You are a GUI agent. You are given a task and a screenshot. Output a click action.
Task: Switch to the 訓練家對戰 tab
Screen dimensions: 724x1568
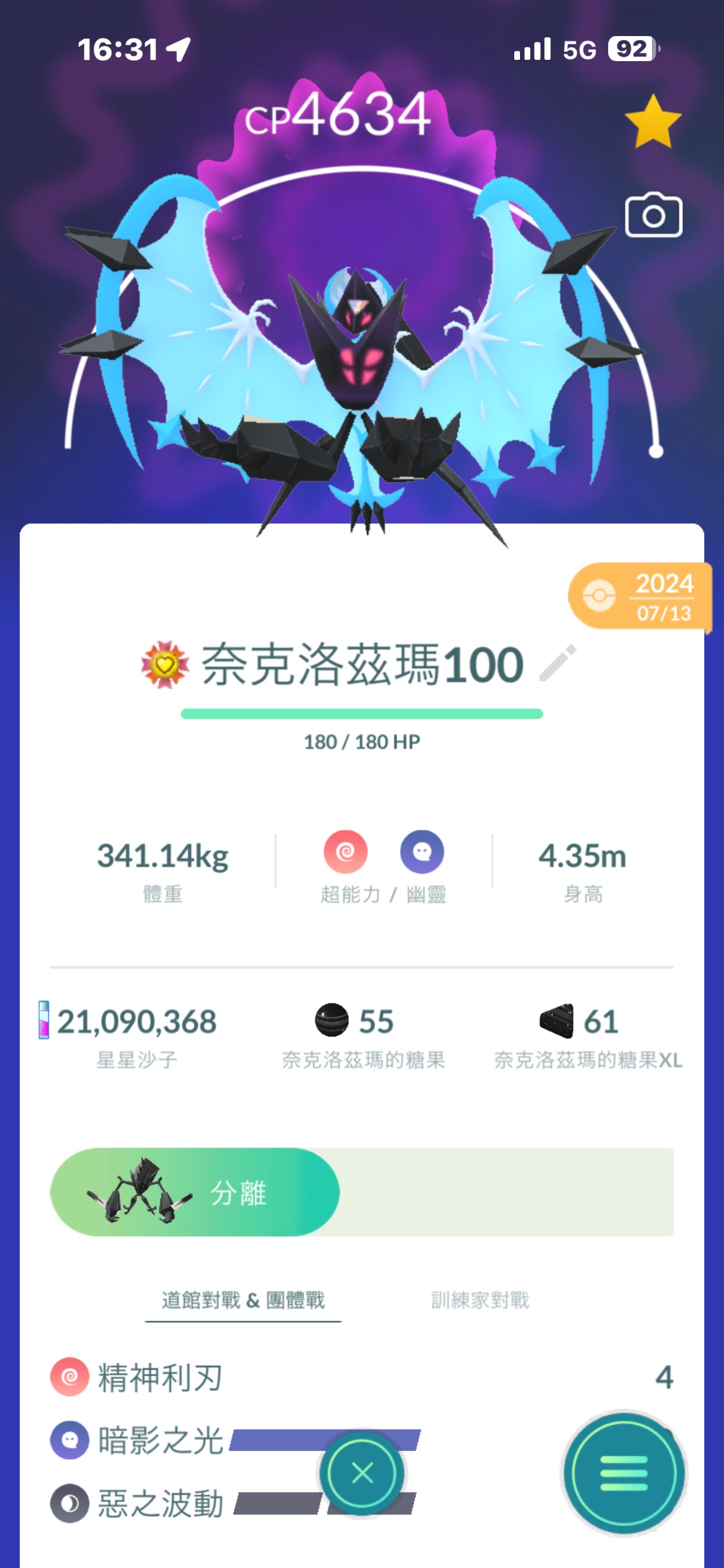point(480,1300)
